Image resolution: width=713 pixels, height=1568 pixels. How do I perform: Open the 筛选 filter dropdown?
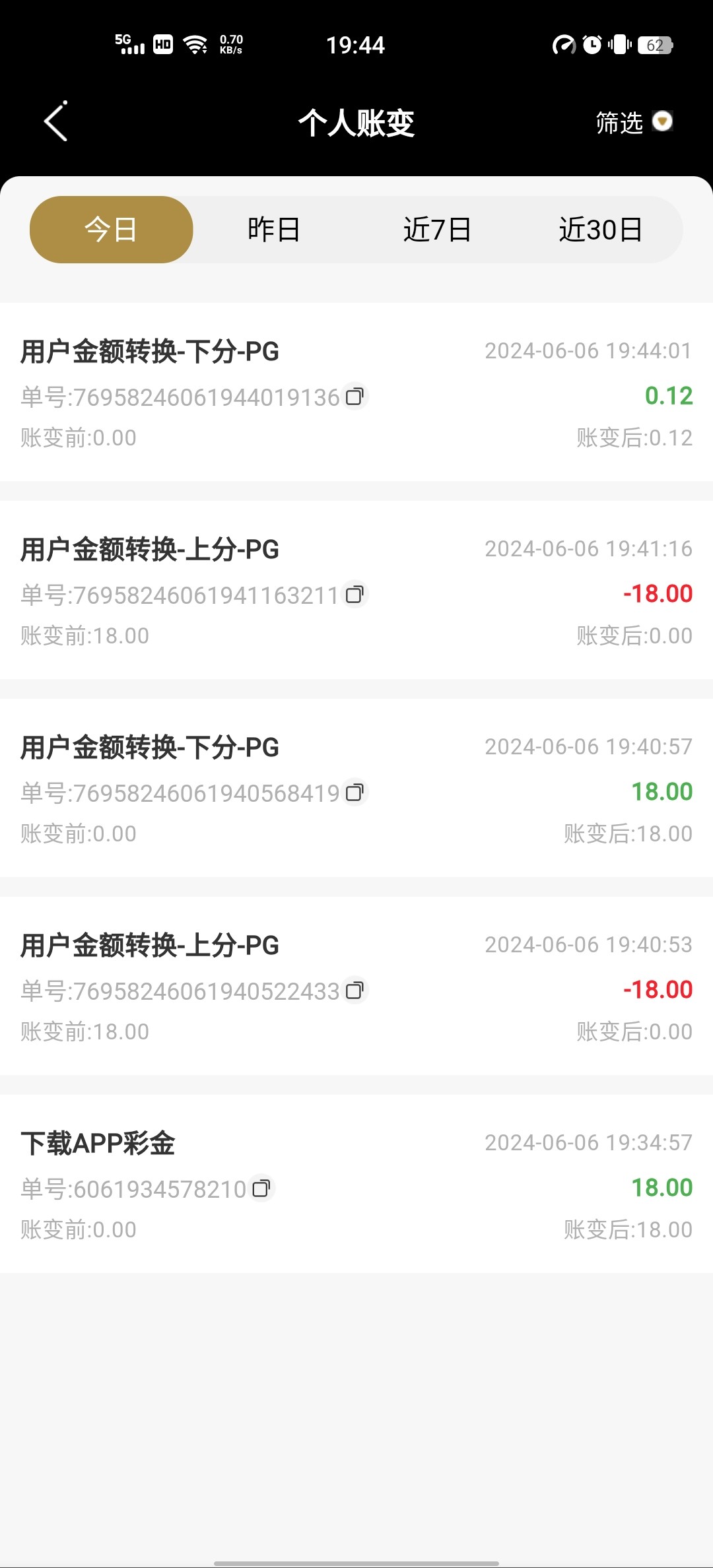pyautogui.click(x=634, y=122)
